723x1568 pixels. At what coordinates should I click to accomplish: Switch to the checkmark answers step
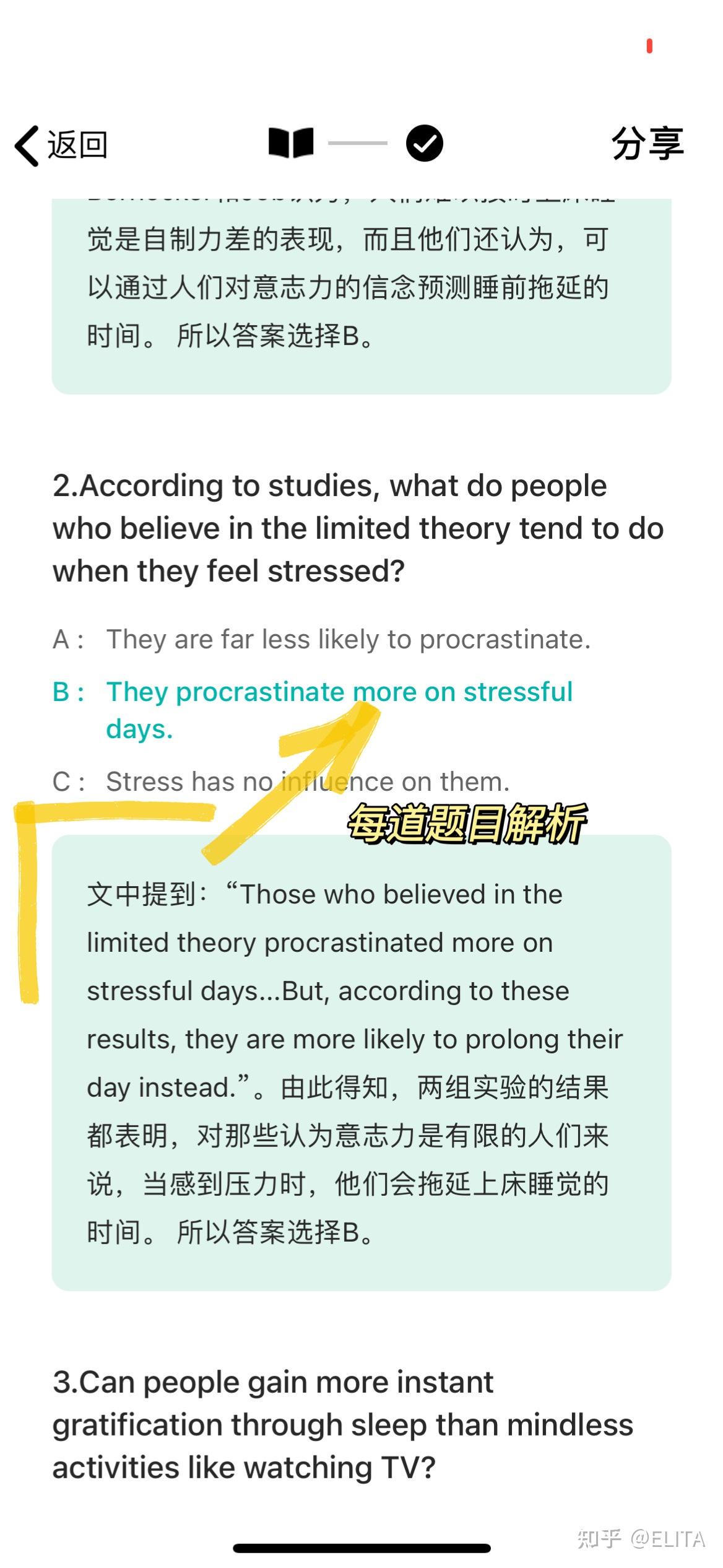click(x=425, y=143)
